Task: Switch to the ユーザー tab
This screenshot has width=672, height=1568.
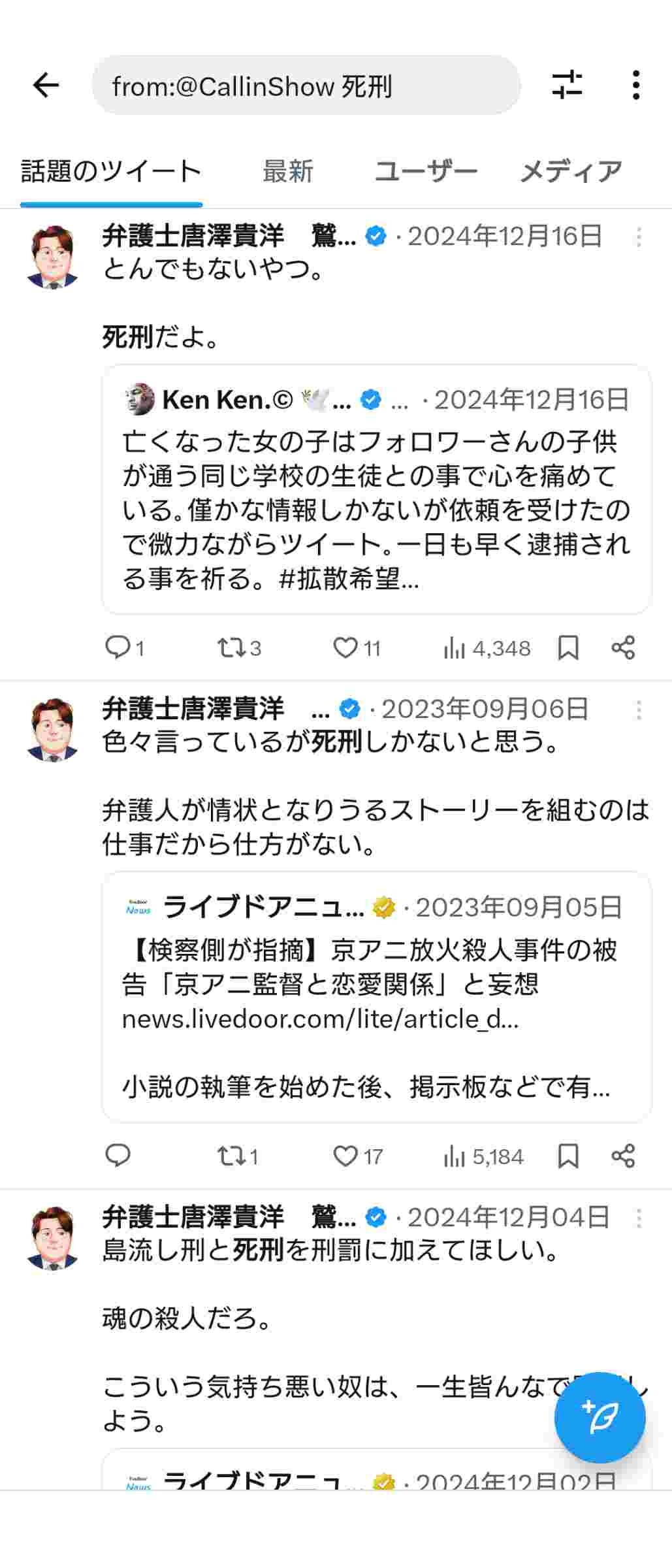Action: (x=425, y=172)
